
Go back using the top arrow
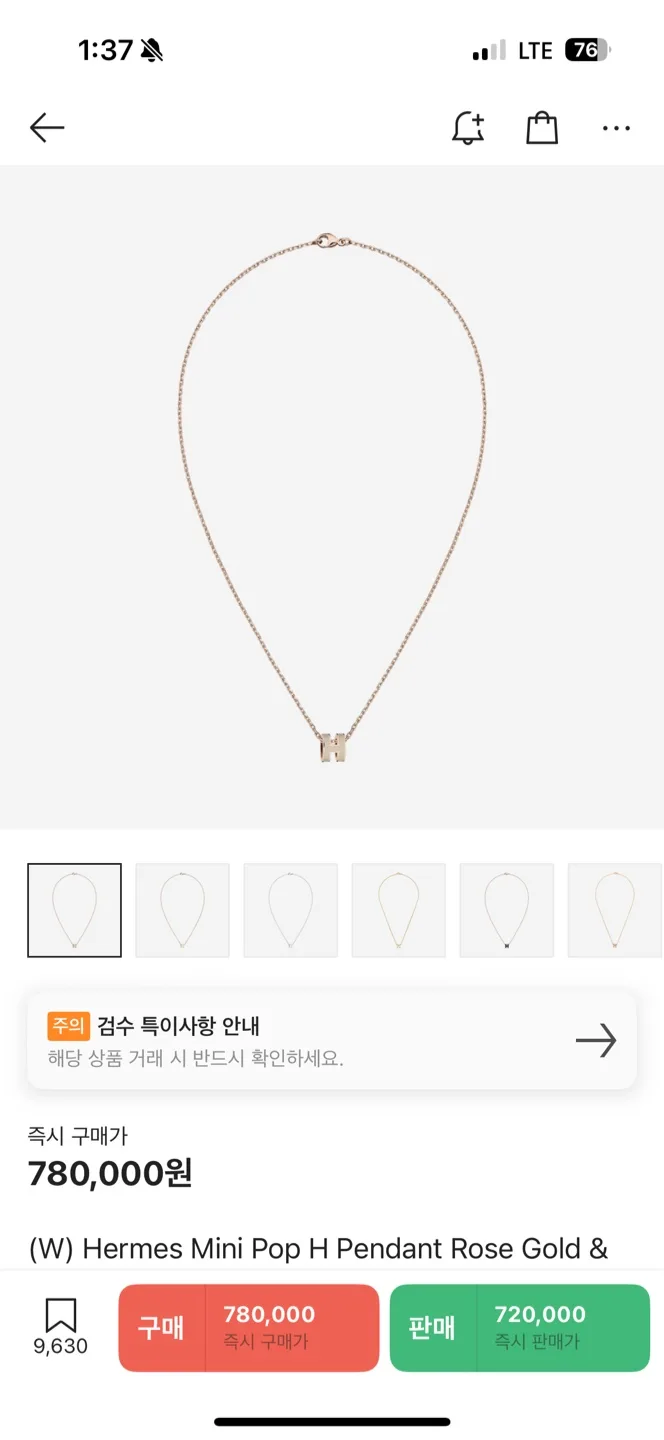tap(47, 128)
